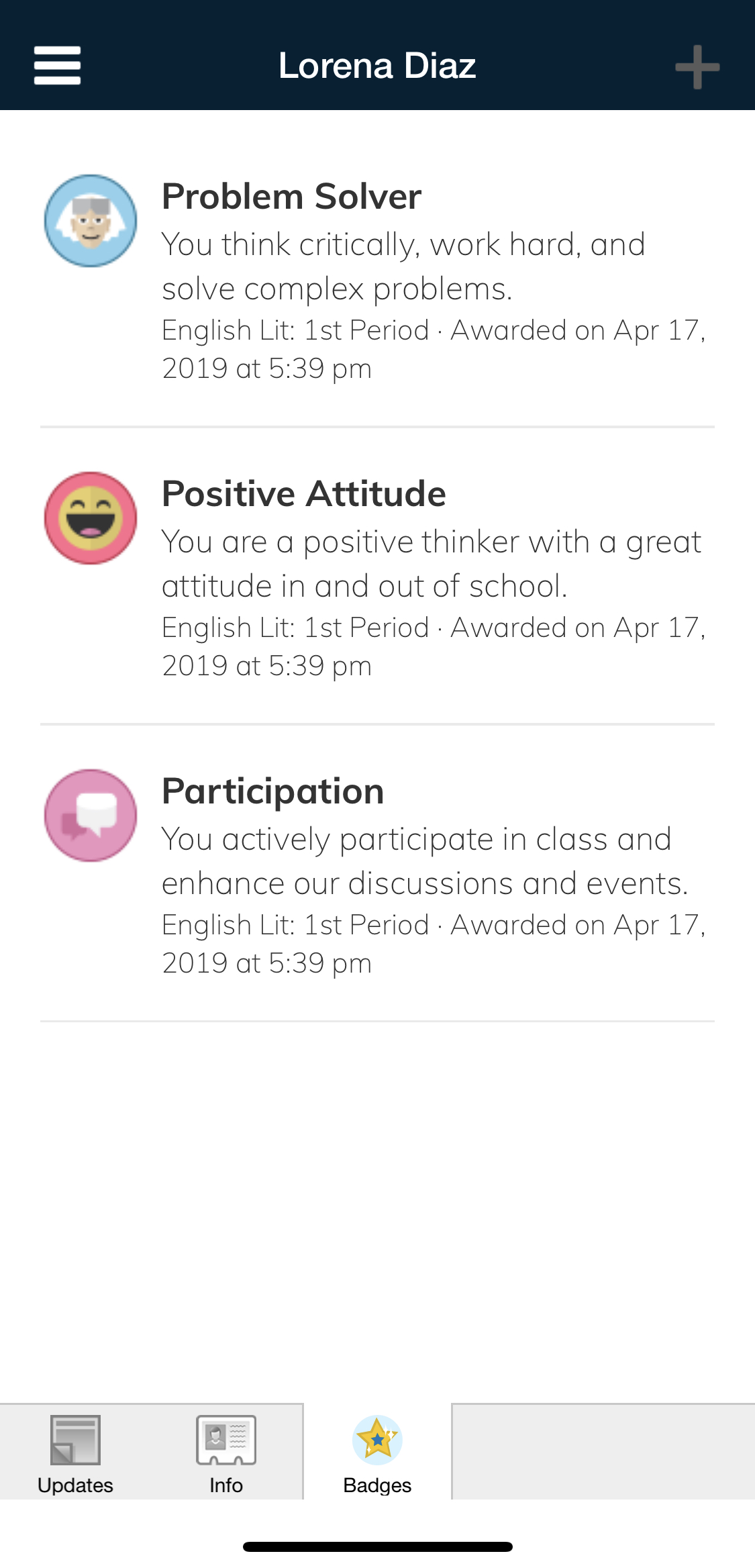This screenshot has height=1568, width=755.
Task: Switch to the Updates tab
Action: (75, 1453)
